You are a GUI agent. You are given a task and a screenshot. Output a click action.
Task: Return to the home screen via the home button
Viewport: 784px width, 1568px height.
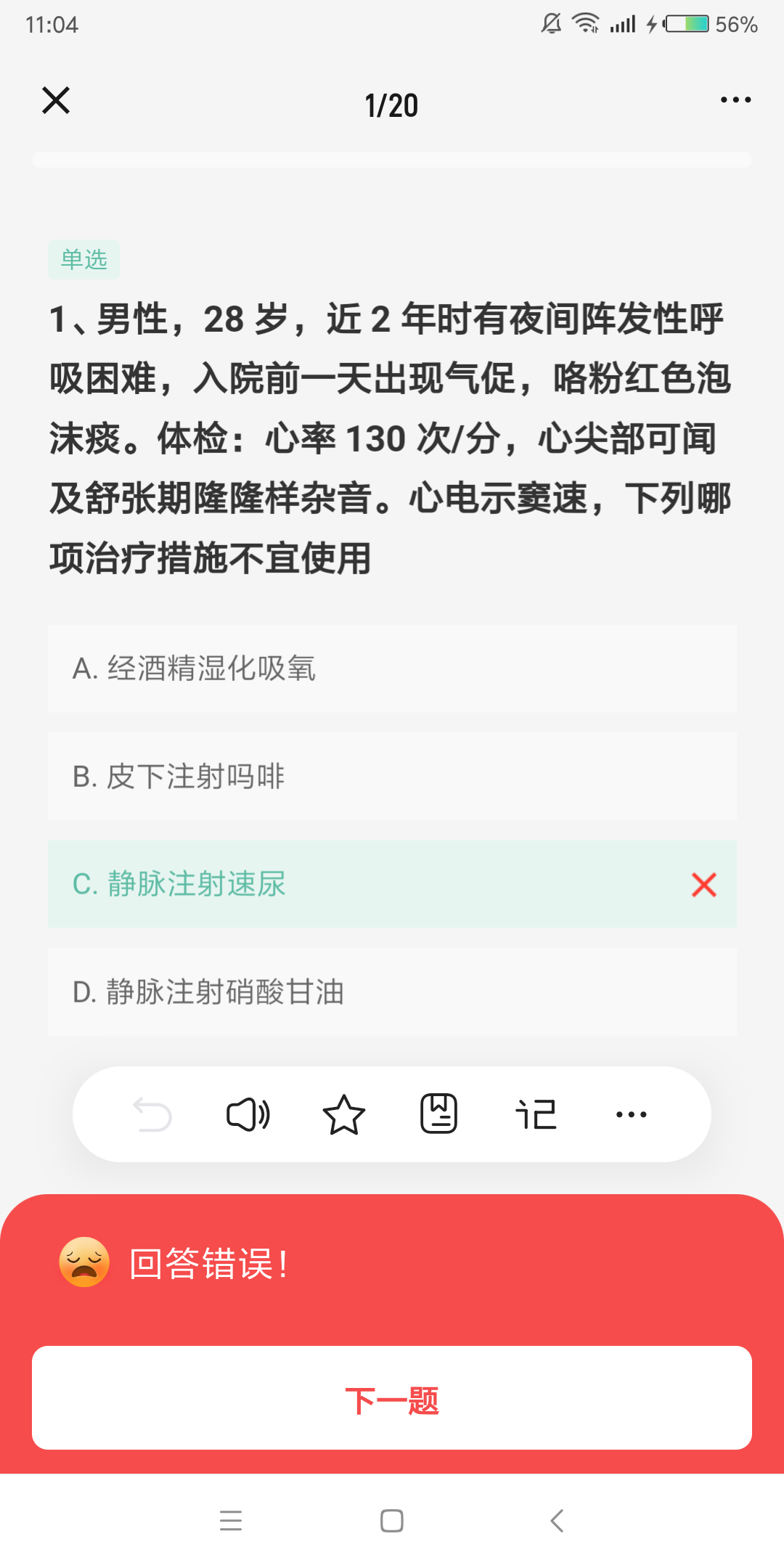(x=392, y=1520)
